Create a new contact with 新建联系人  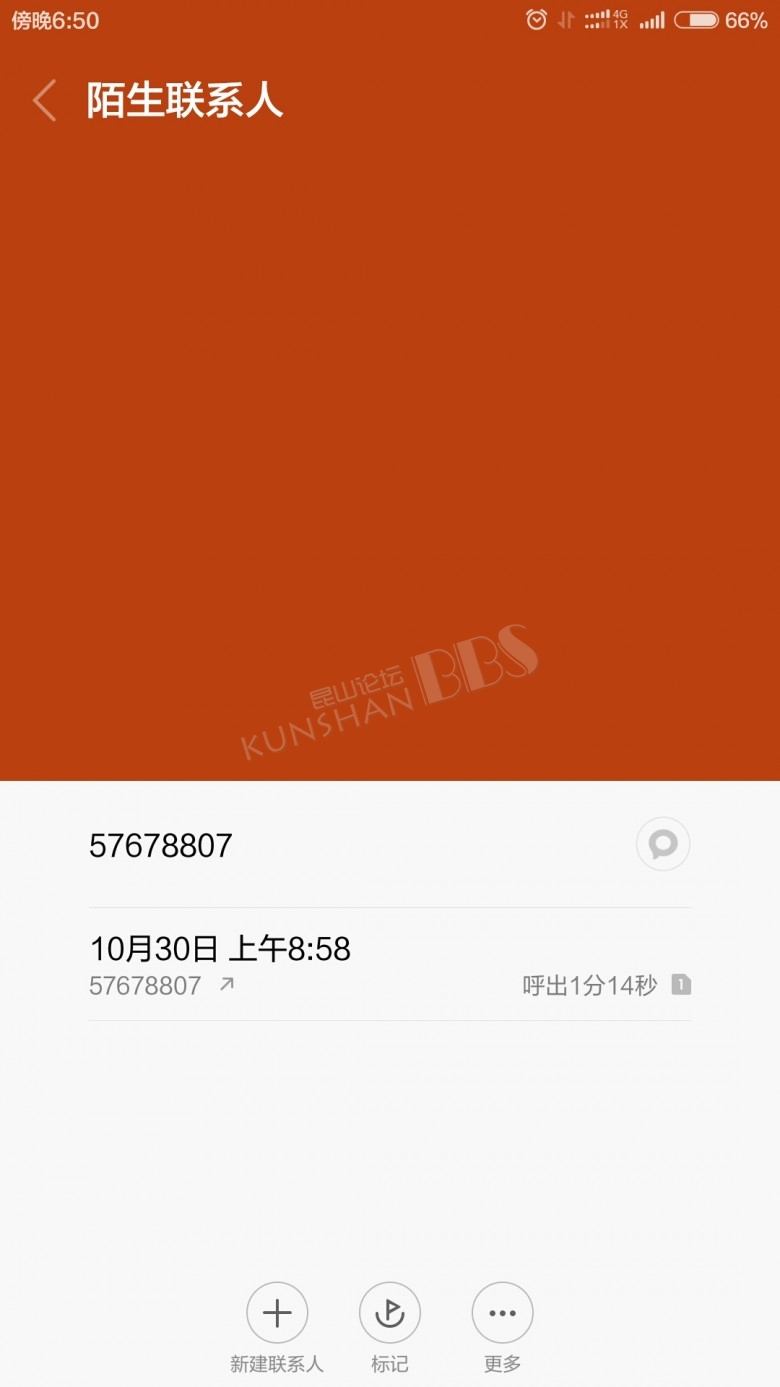click(277, 1313)
